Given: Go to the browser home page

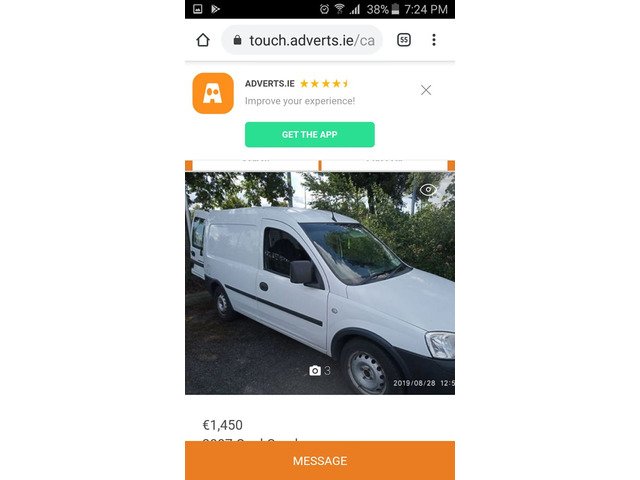Looking at the screenshot, I should (203, 40).
